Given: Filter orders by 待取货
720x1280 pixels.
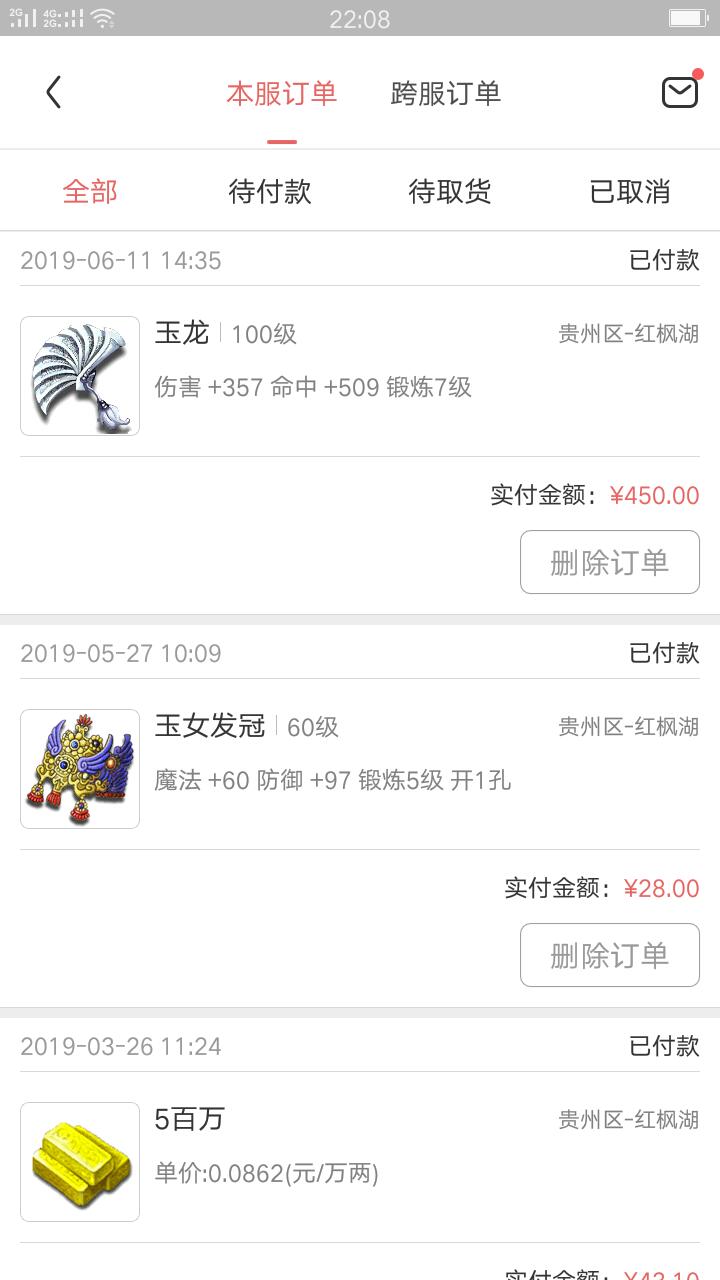Looking at the screenshot, I should coord(450,191).
